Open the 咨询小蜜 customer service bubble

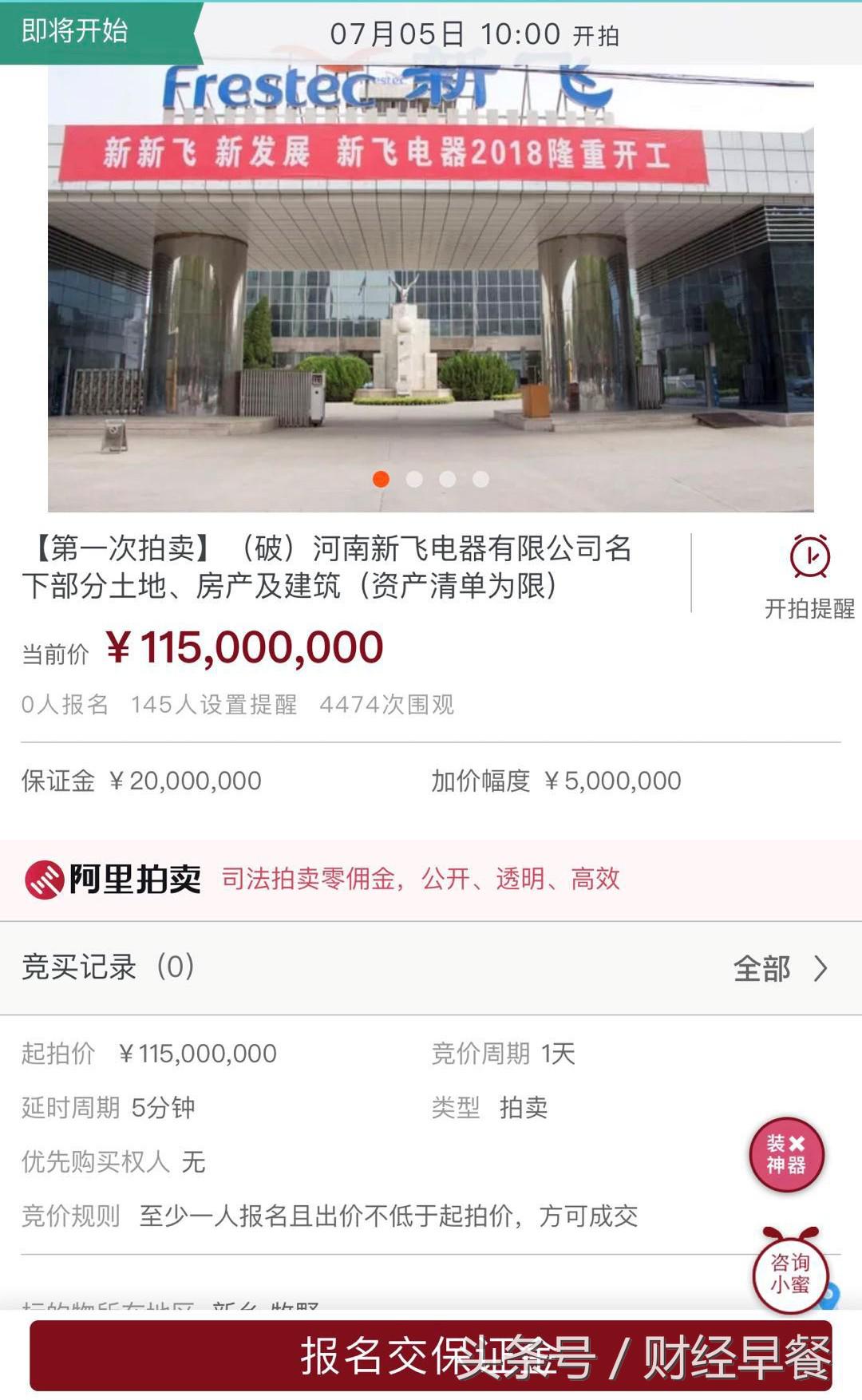click(x=790, y=1275)
